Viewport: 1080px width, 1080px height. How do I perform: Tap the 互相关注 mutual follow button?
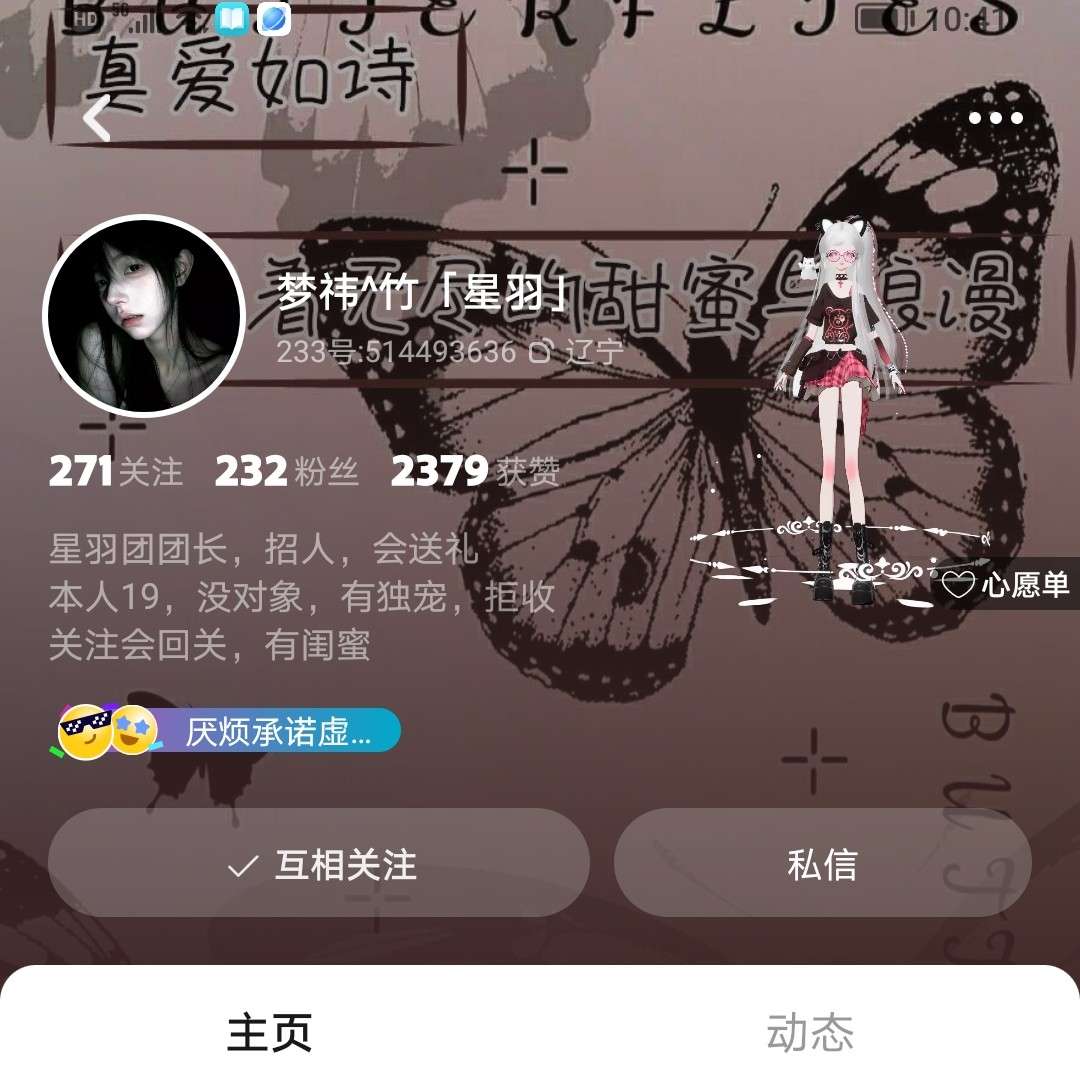319,864
